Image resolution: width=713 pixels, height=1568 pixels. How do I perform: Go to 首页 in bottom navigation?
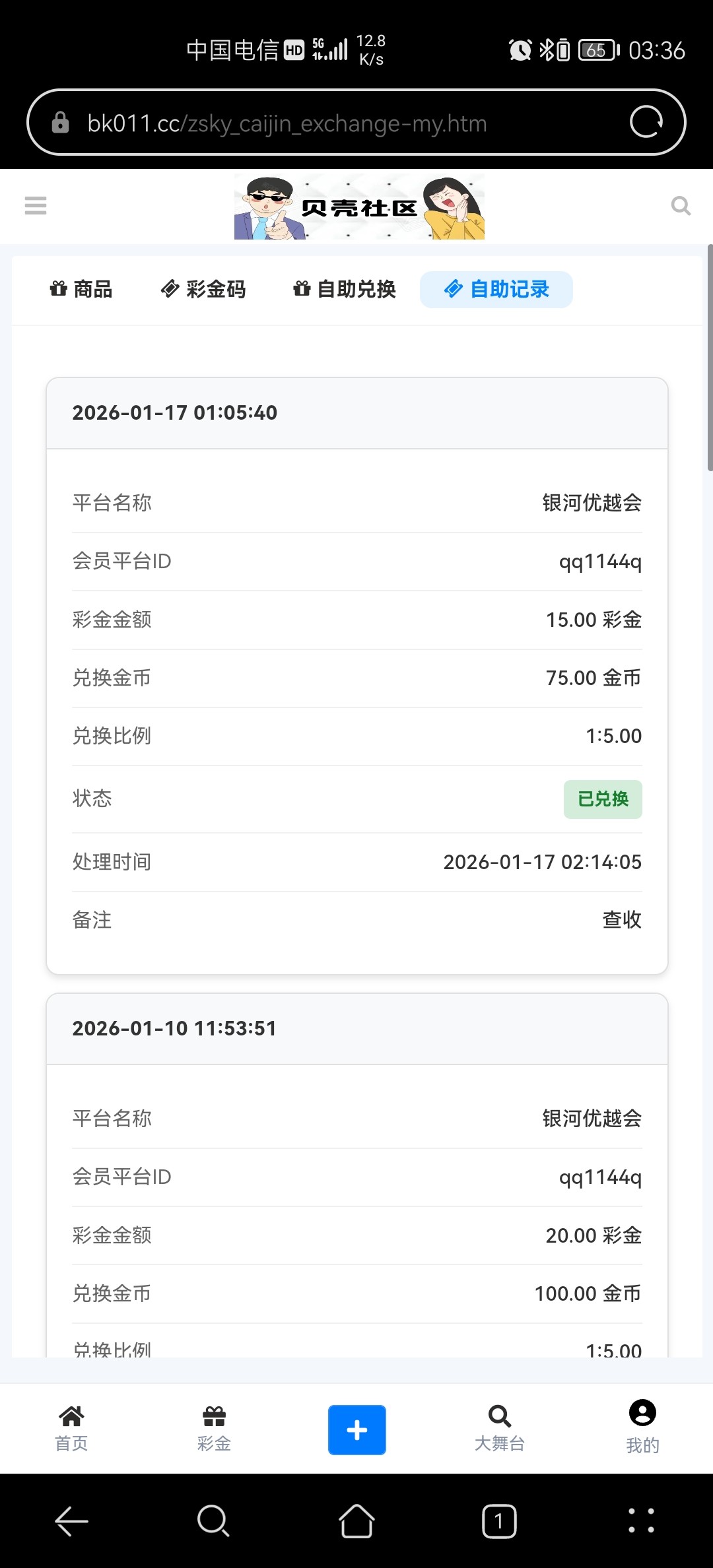coord(71,1429)
